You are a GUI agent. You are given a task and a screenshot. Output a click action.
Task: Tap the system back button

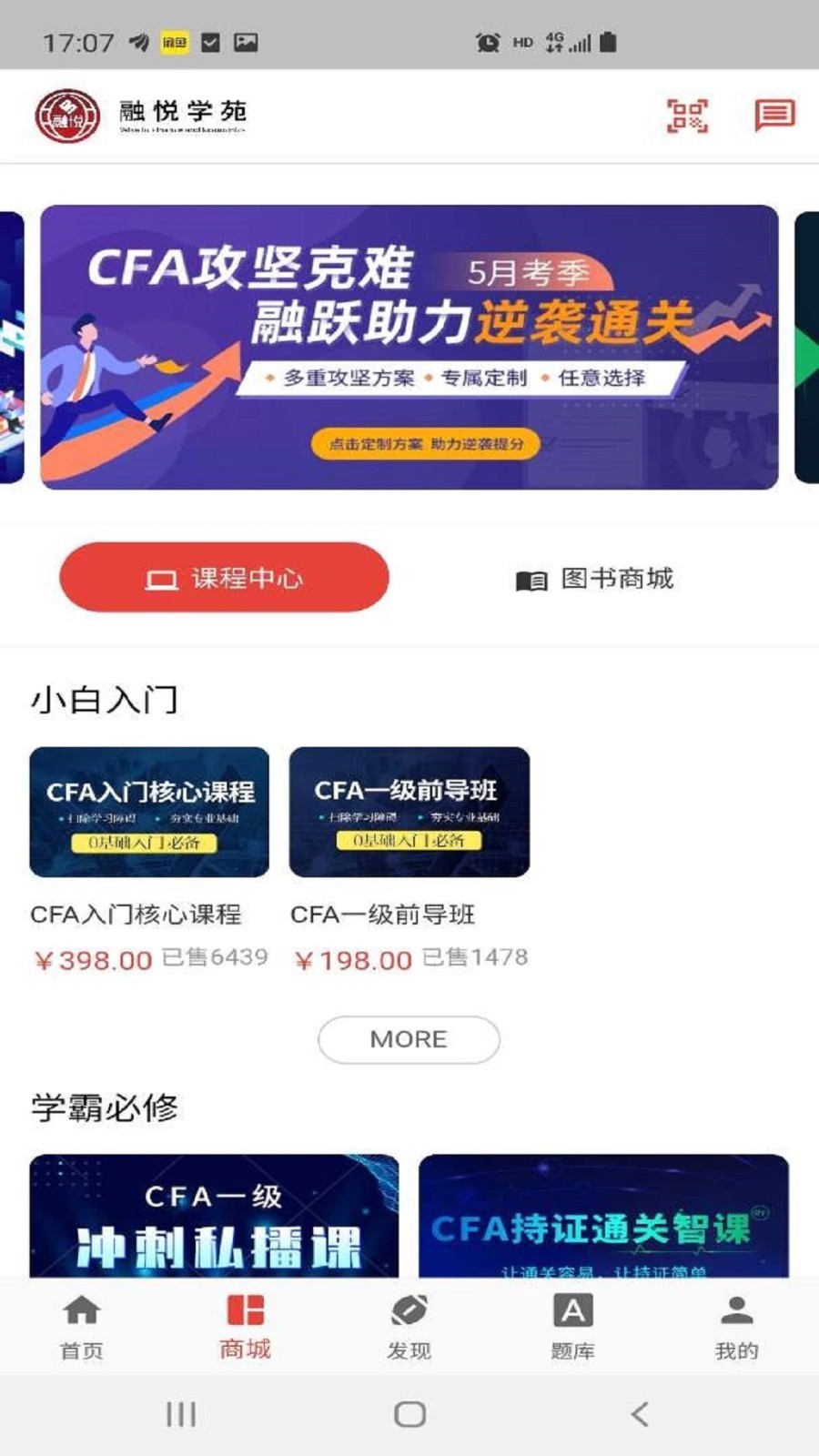point(640,1414)
